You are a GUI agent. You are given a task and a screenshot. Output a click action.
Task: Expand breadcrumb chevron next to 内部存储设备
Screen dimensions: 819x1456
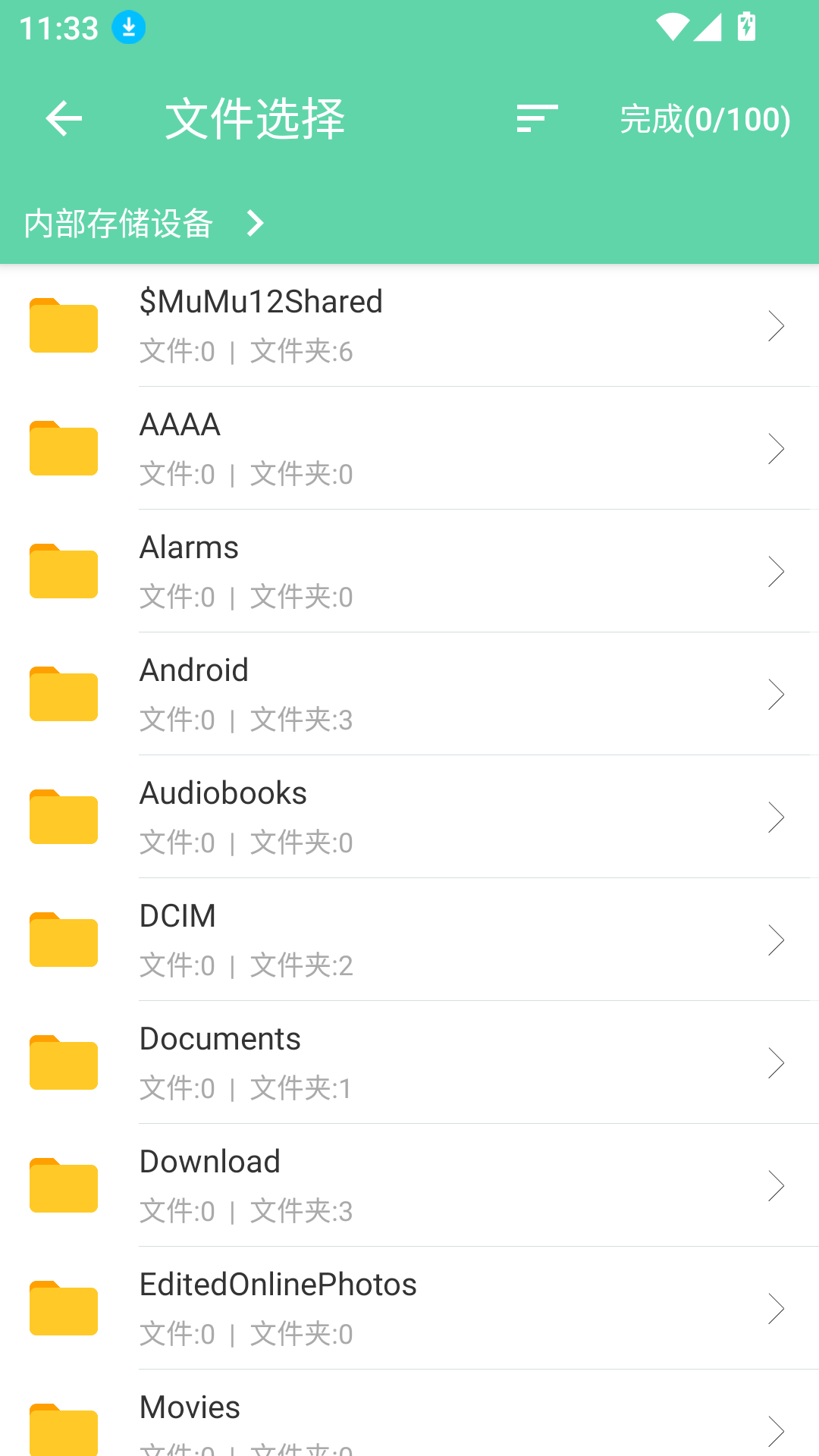pos(256,224)
